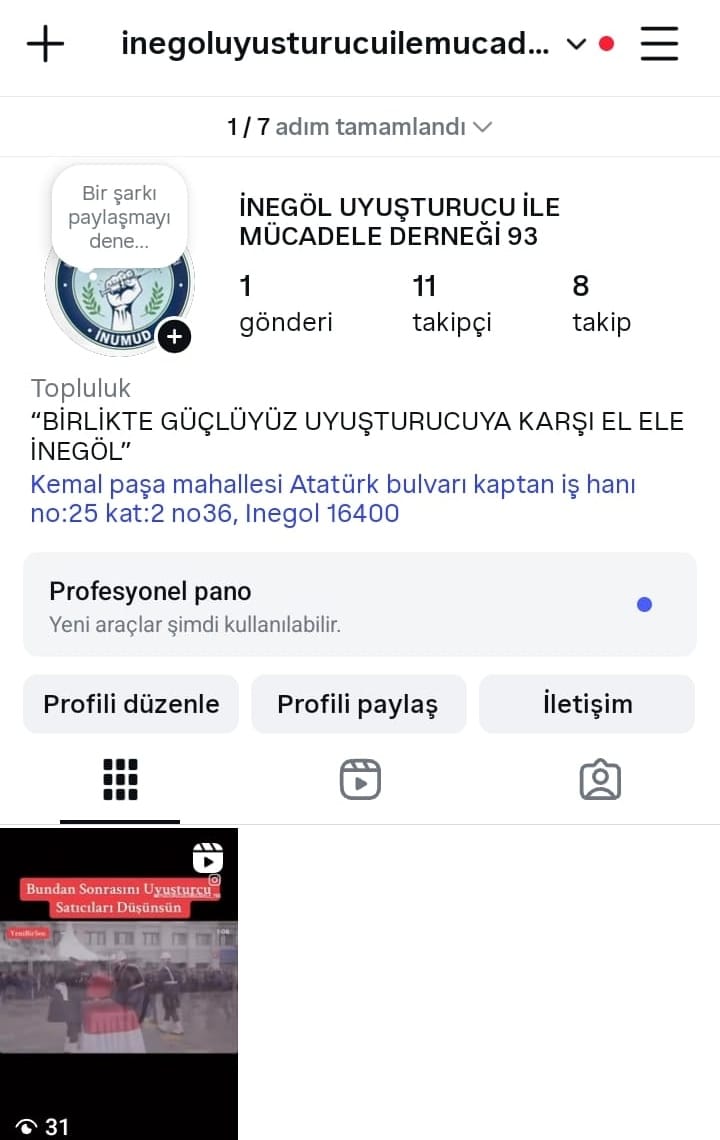Switch to the tagged photos tab

point(600,780)
